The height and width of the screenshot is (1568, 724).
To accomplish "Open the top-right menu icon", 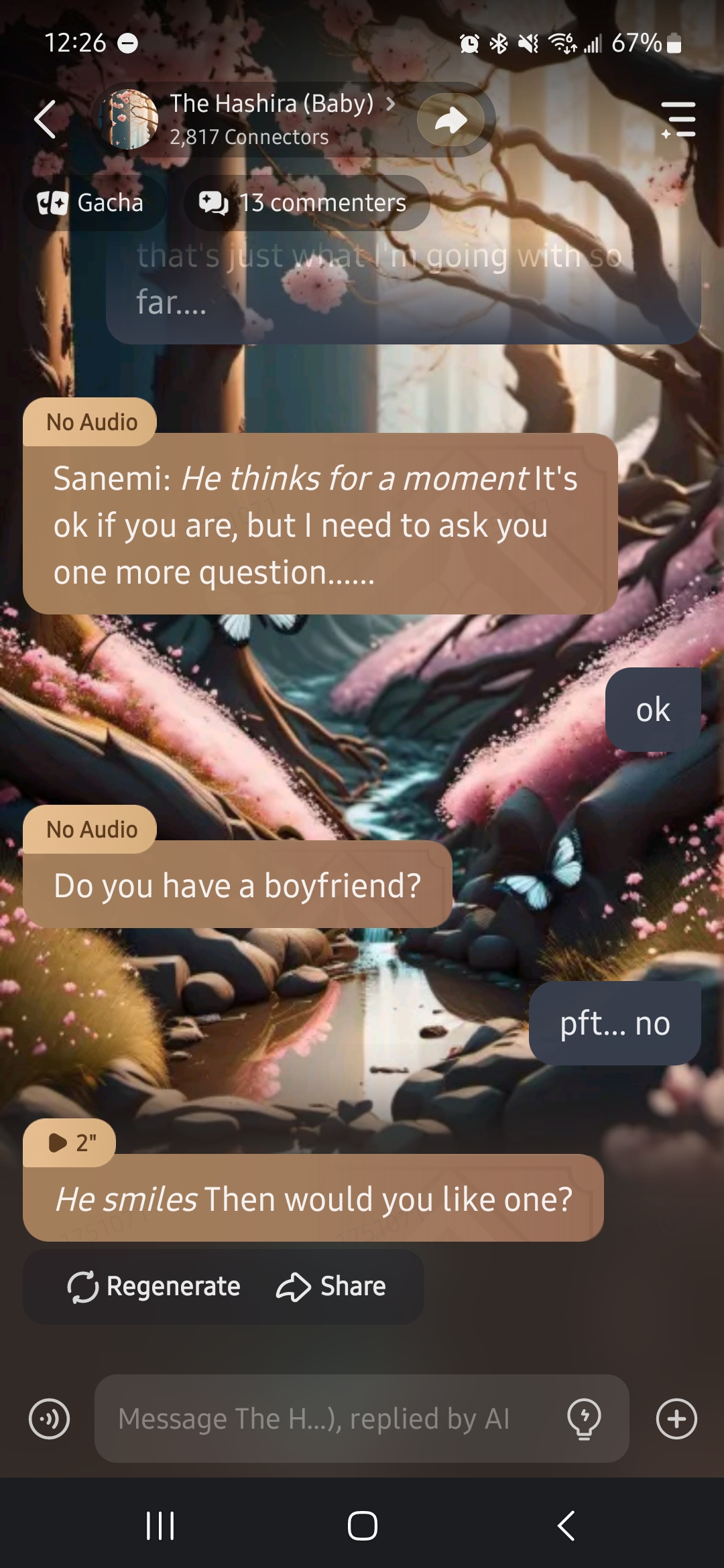I will click(678, 120).
